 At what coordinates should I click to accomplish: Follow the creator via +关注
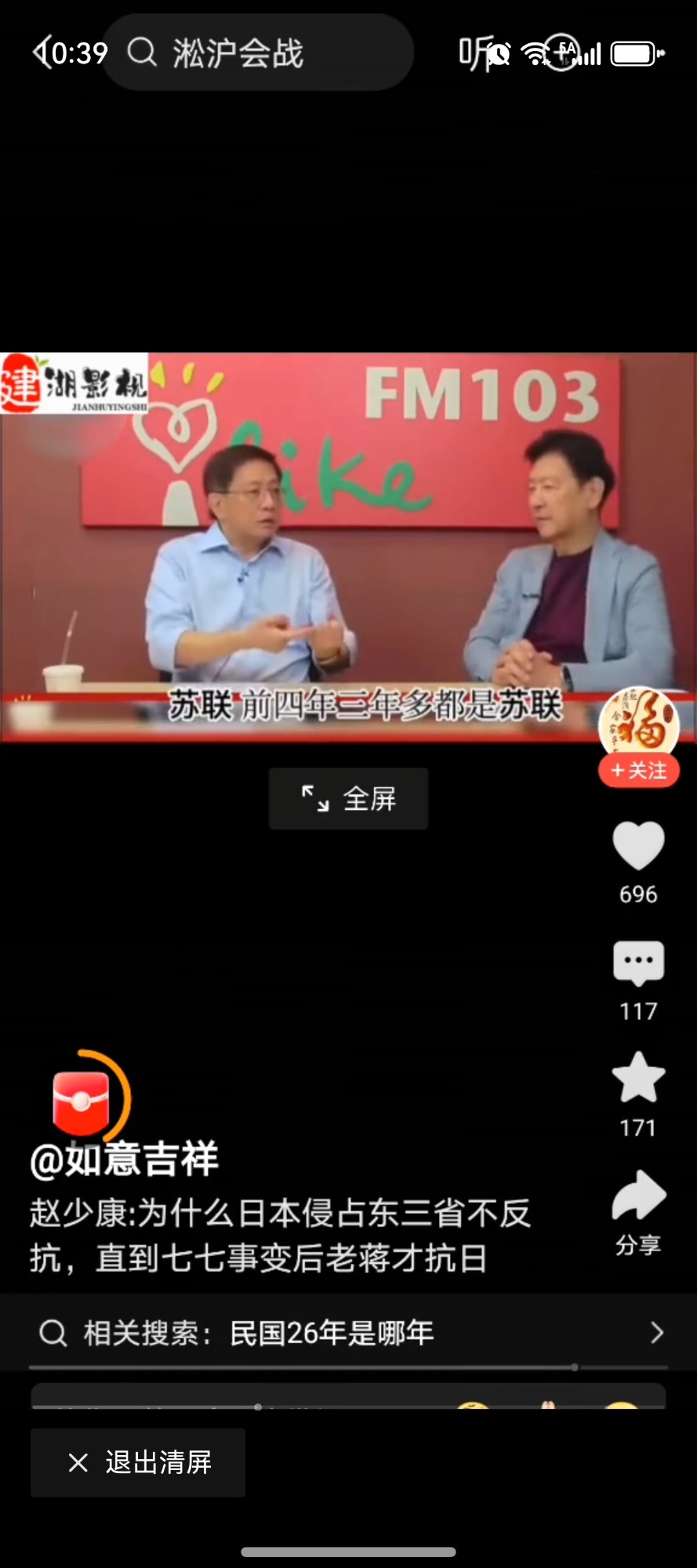click(x=639, y=771)
